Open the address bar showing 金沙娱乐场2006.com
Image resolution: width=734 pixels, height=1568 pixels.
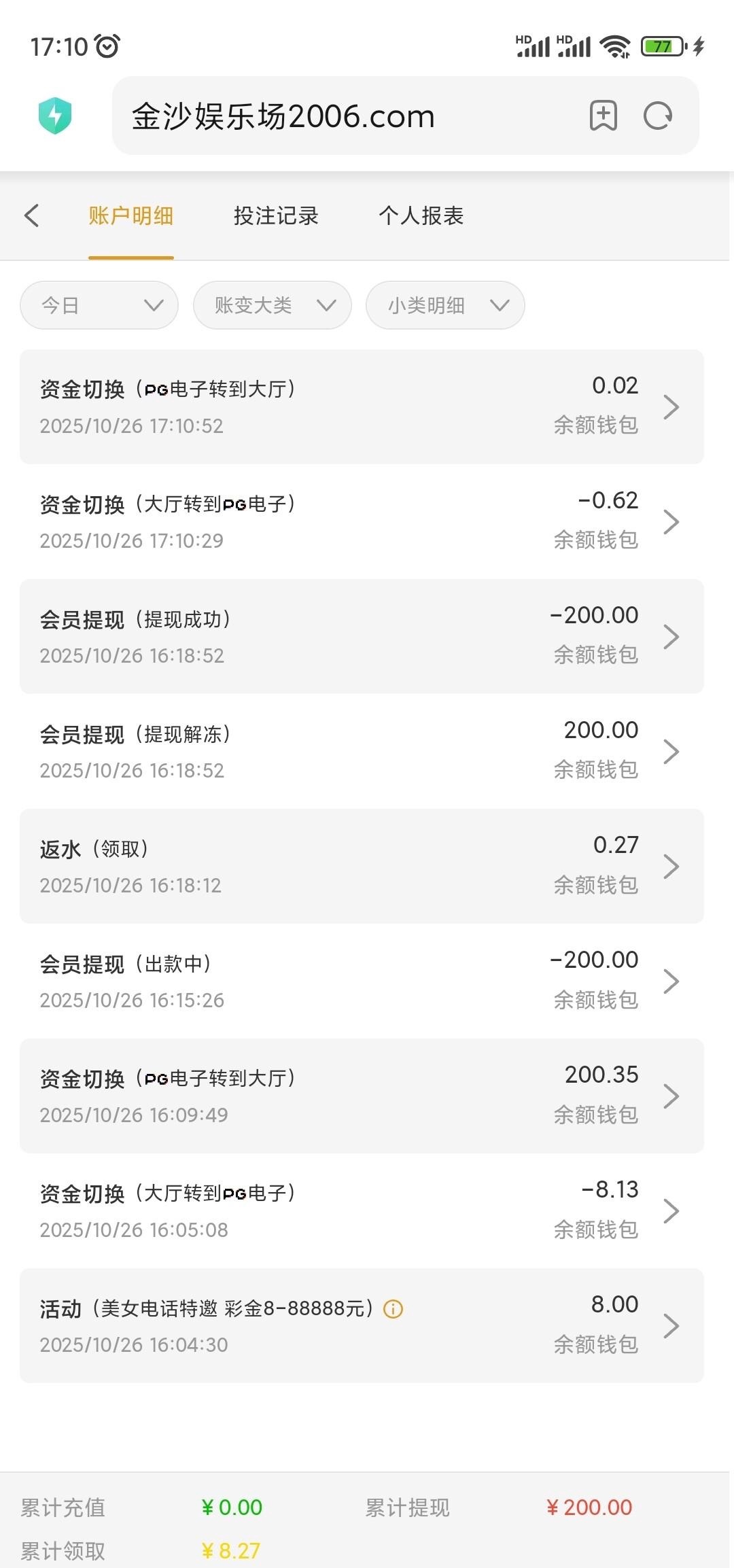(x=340, y=116)
